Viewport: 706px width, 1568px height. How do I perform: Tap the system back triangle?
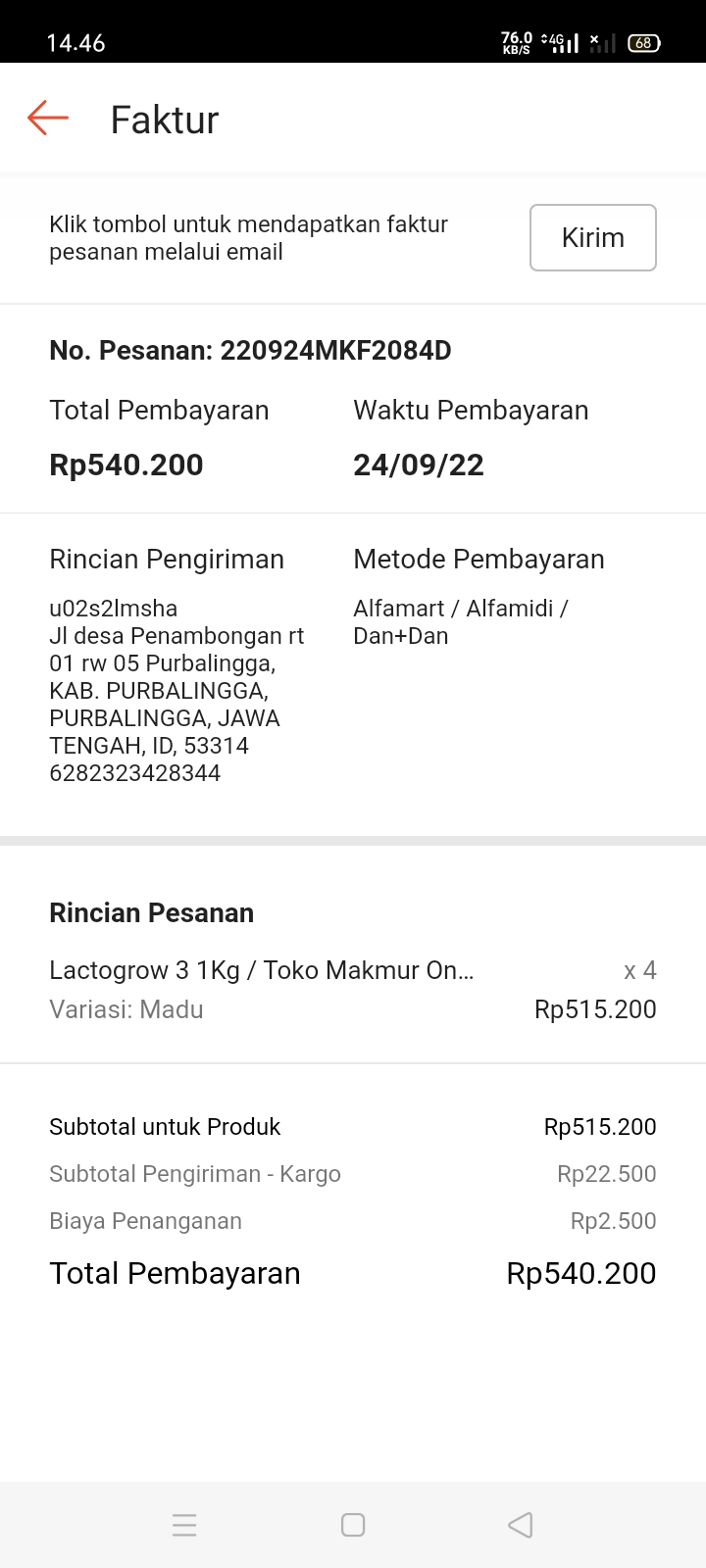coord(521,1525)
